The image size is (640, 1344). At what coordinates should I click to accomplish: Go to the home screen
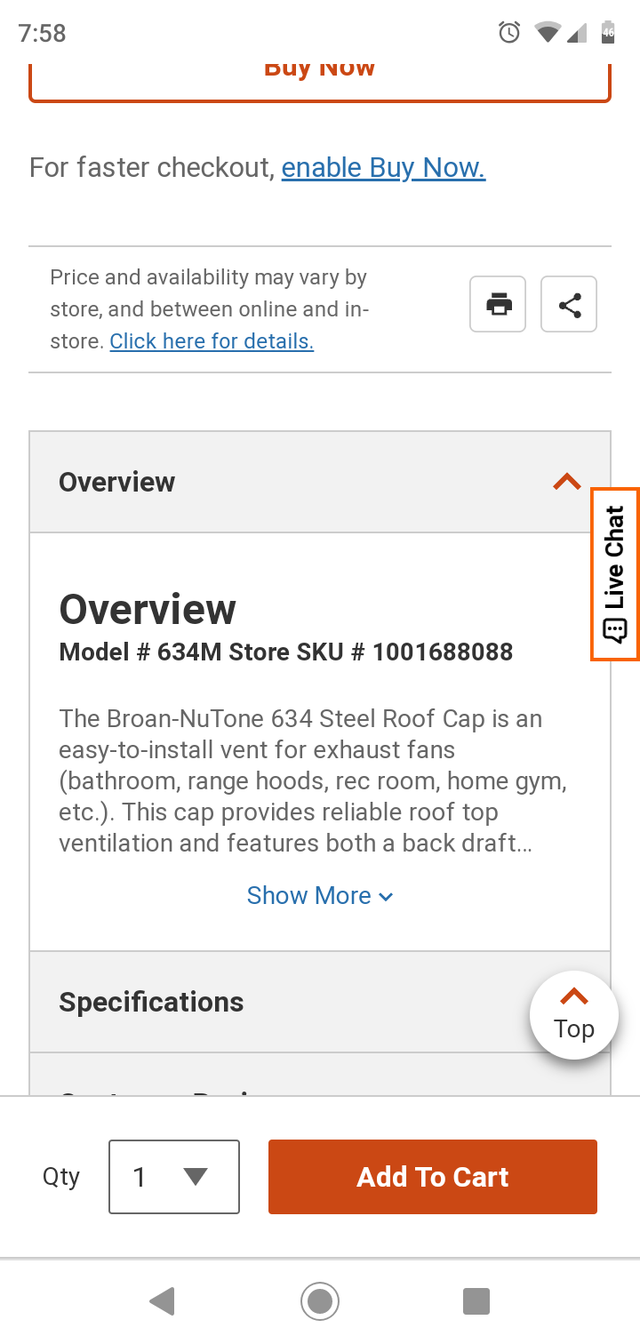point(320,1301)
